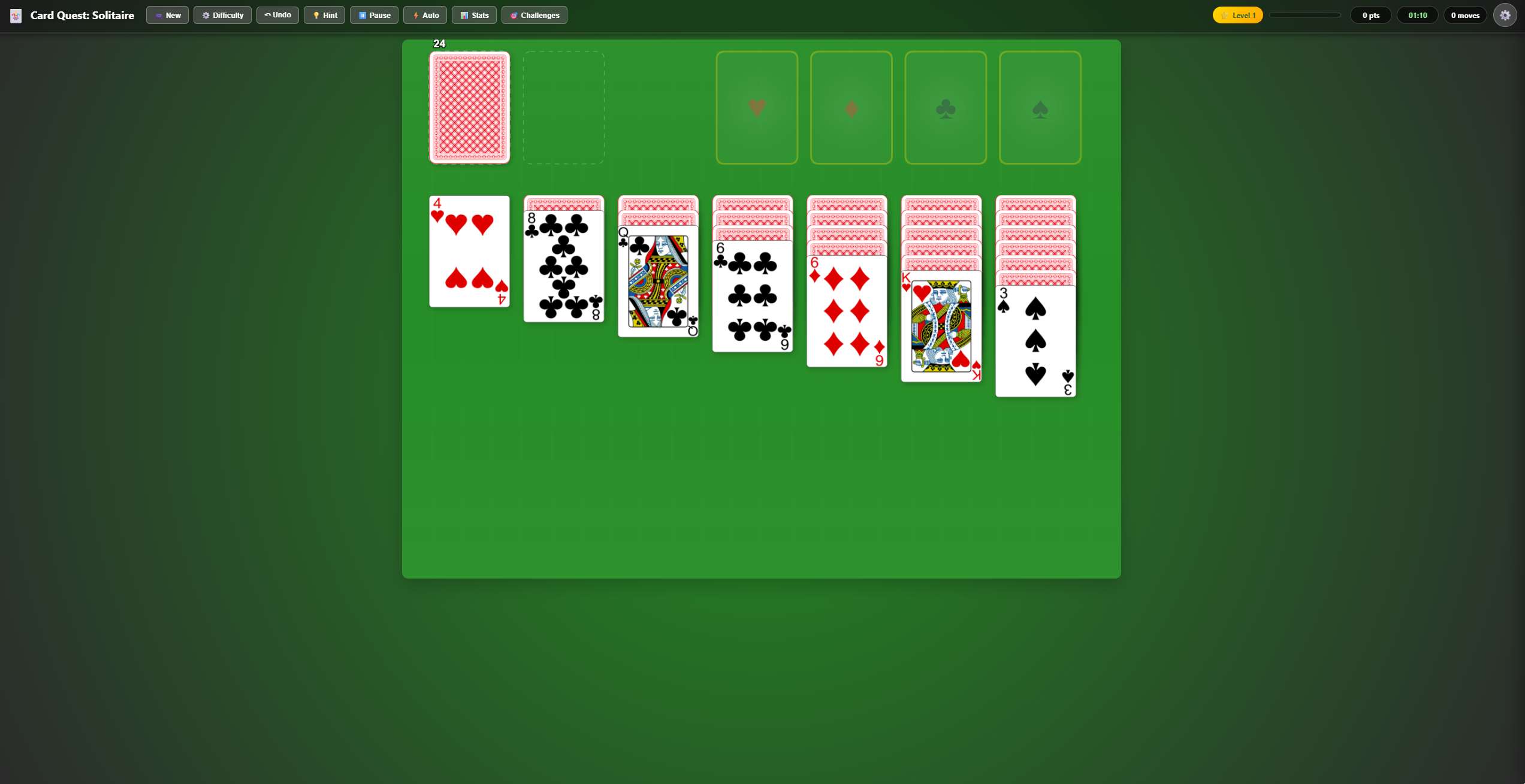View the Challenges

(x=534, y=15)
